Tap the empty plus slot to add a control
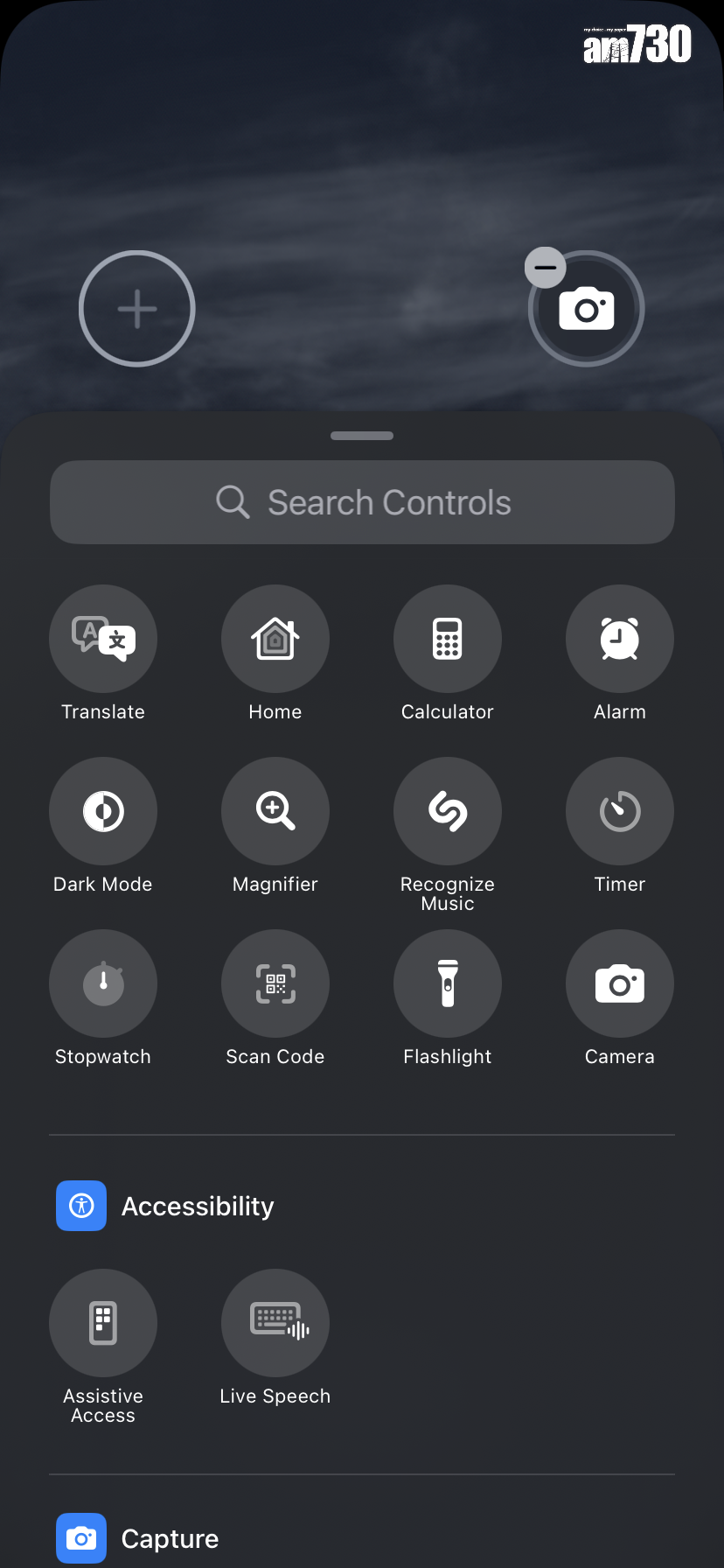The width and height of the screenshot is (724, 1568). tap(136, 309)
